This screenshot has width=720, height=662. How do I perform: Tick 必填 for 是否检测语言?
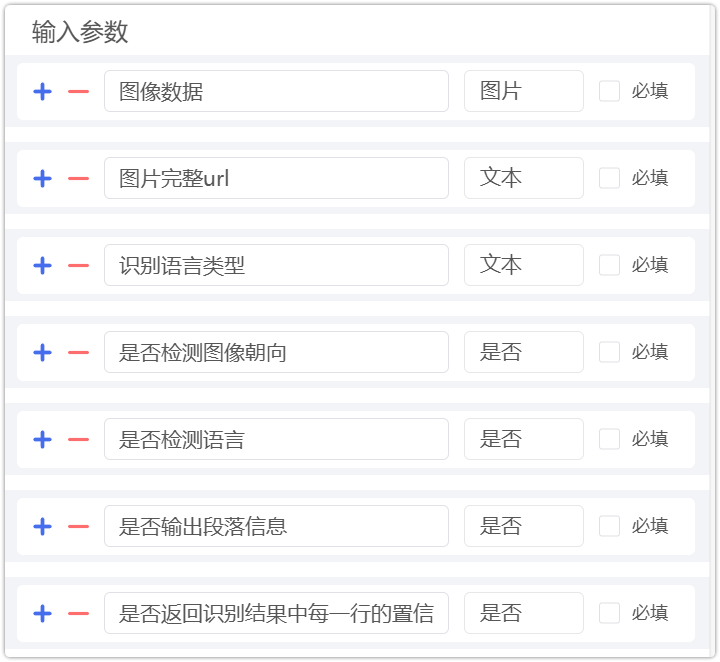click(609, 440)
